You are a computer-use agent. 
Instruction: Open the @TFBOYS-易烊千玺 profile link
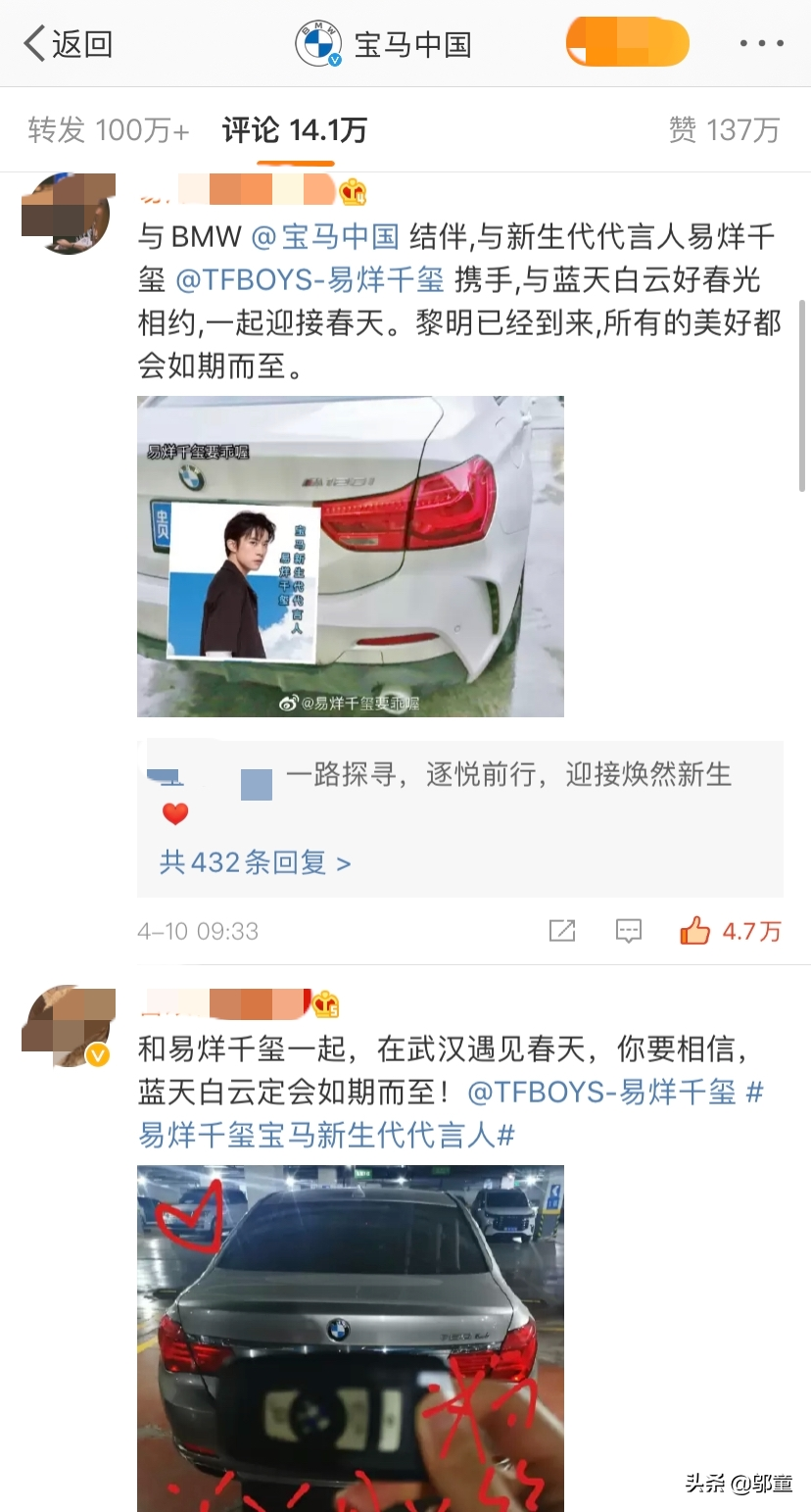[307, 280]
